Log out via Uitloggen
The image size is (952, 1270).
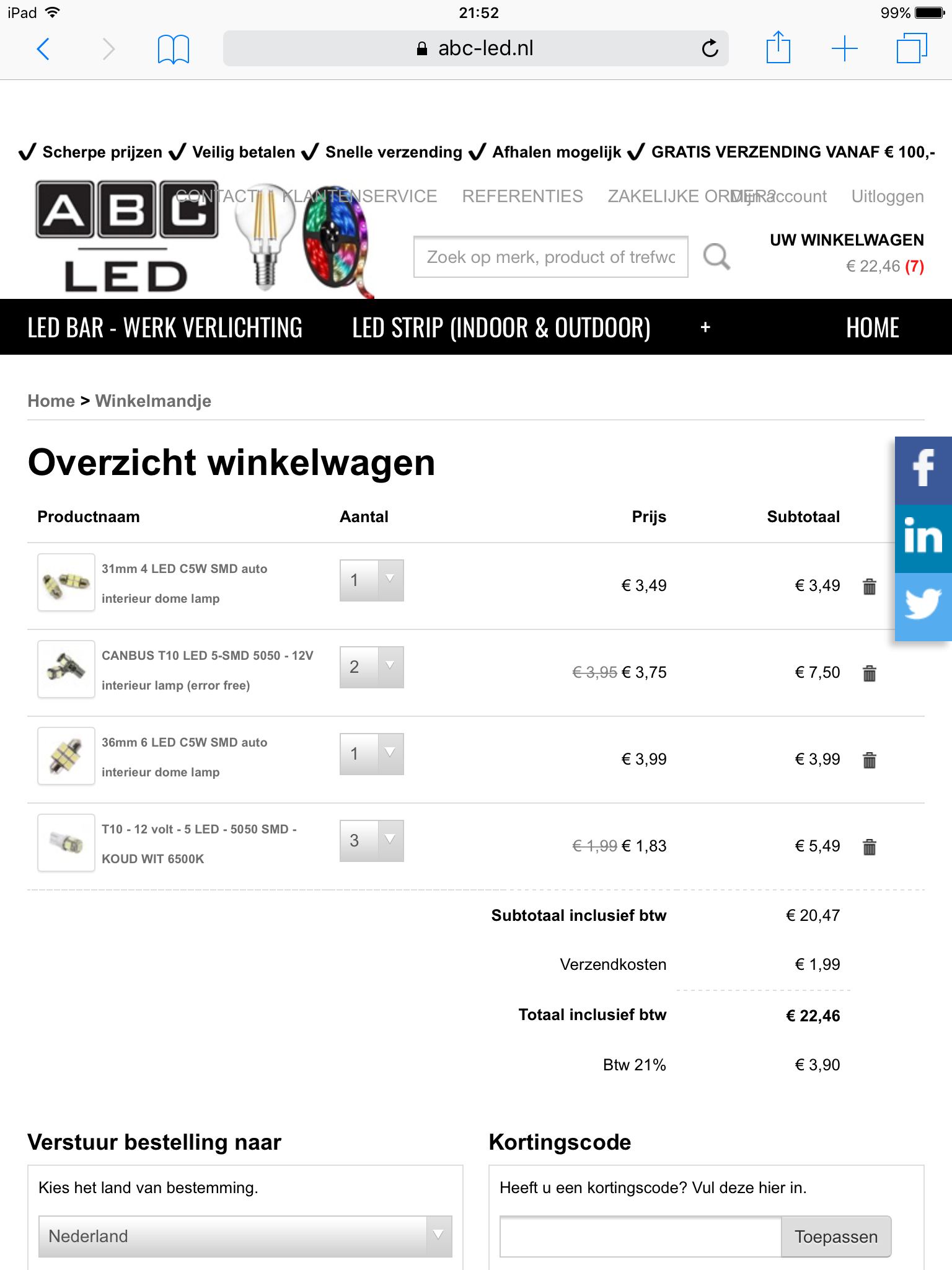pos(887,197)
